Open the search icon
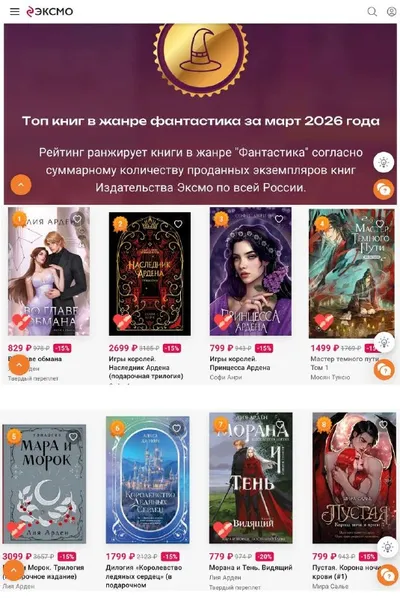This screenshot has width=400, height=598. pos(372,11)
